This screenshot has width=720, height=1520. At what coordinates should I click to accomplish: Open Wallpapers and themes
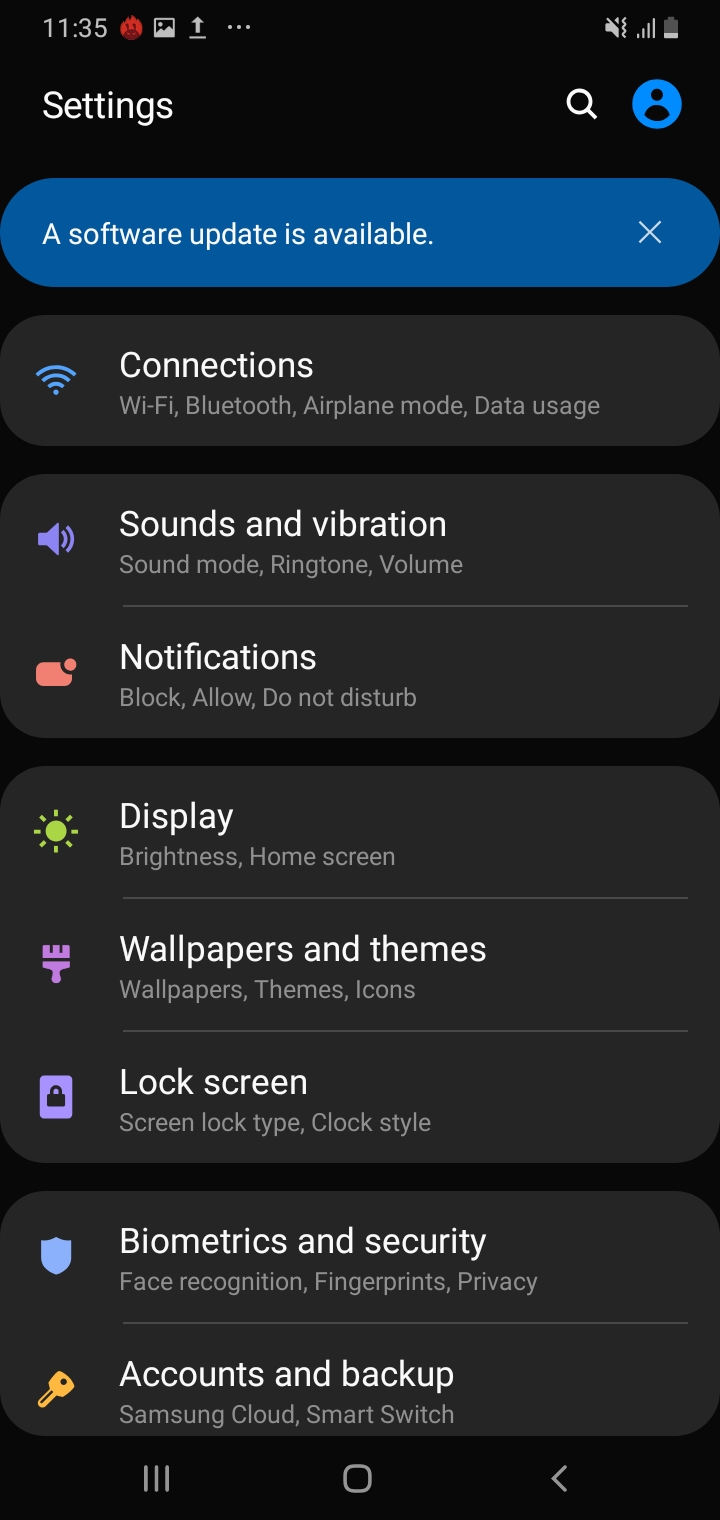pos(360,966)
